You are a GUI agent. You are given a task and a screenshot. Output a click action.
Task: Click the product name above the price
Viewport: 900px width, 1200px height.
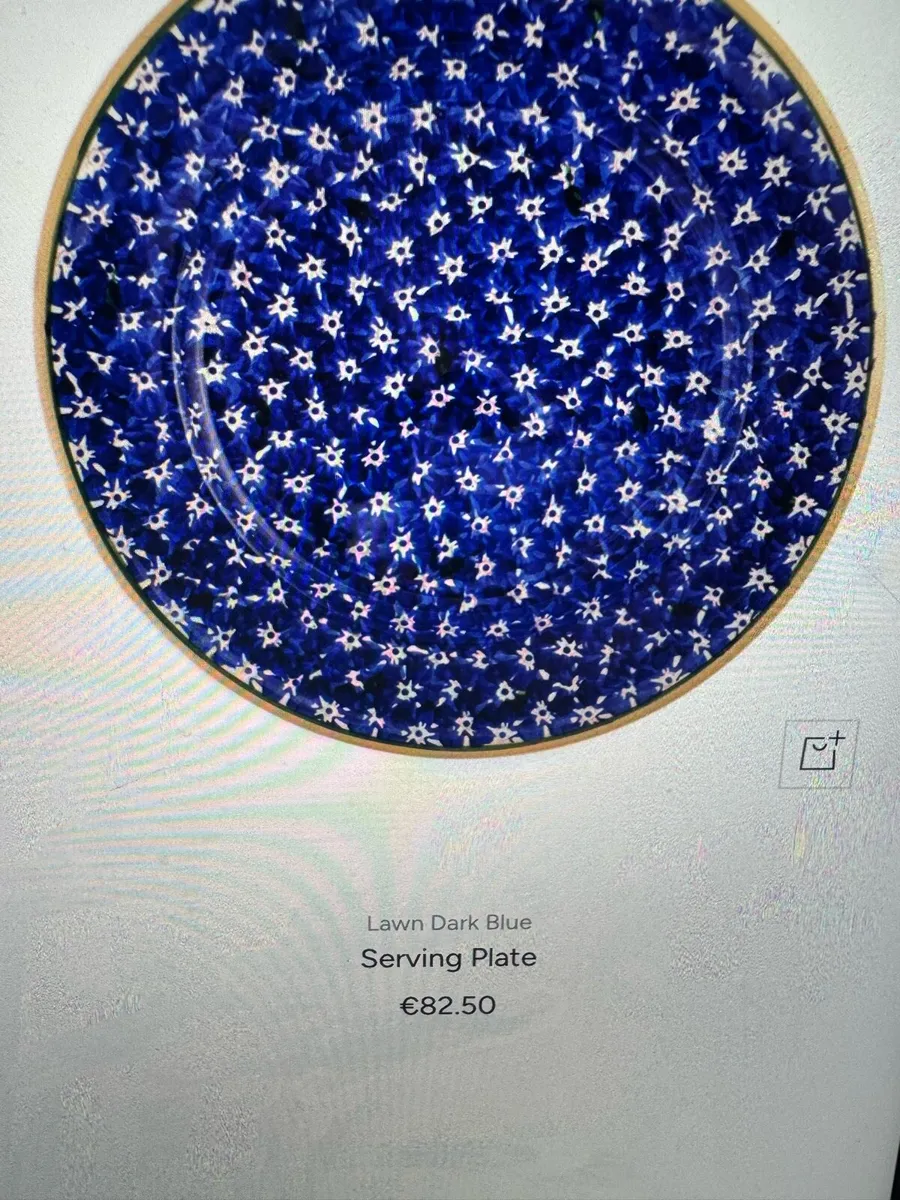pos(450,957)
